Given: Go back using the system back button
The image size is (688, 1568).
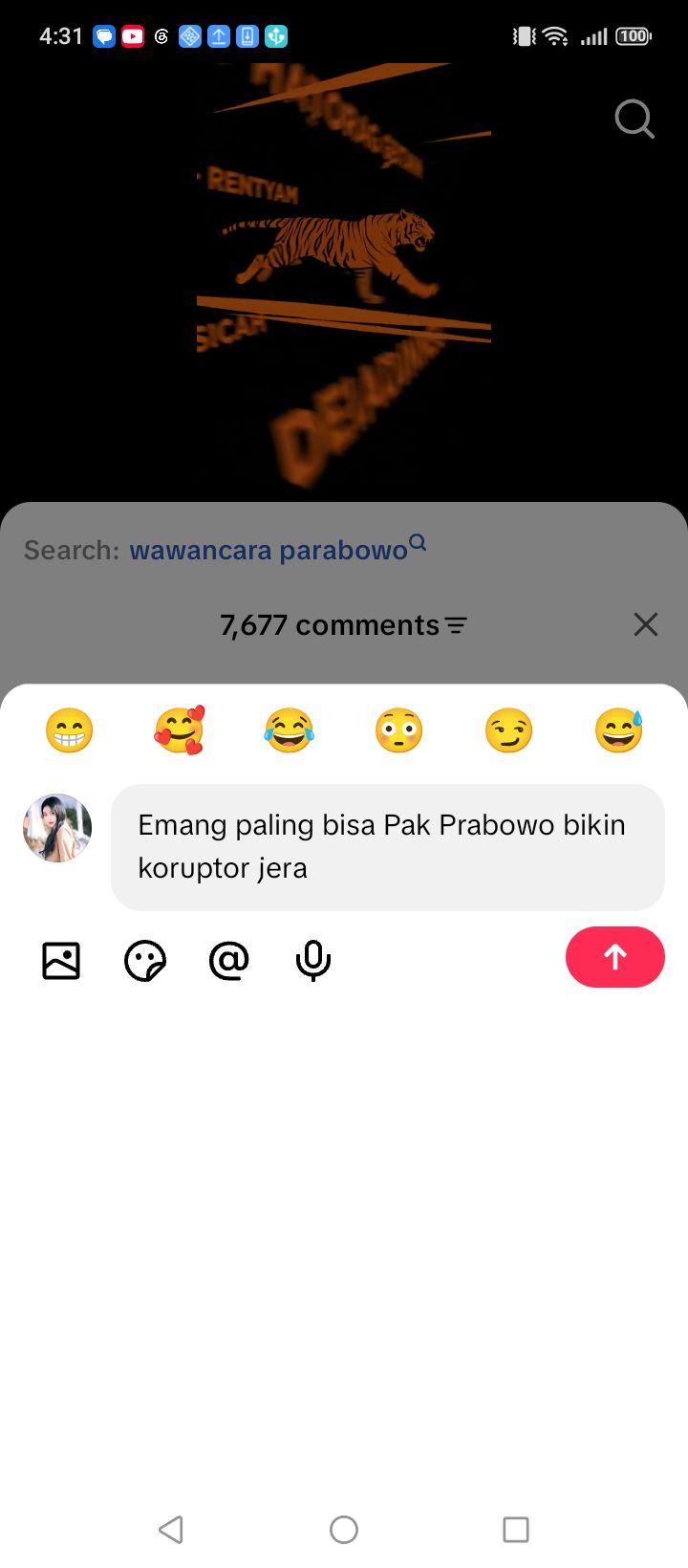Looking at the screenshot, I should 171,1529.
